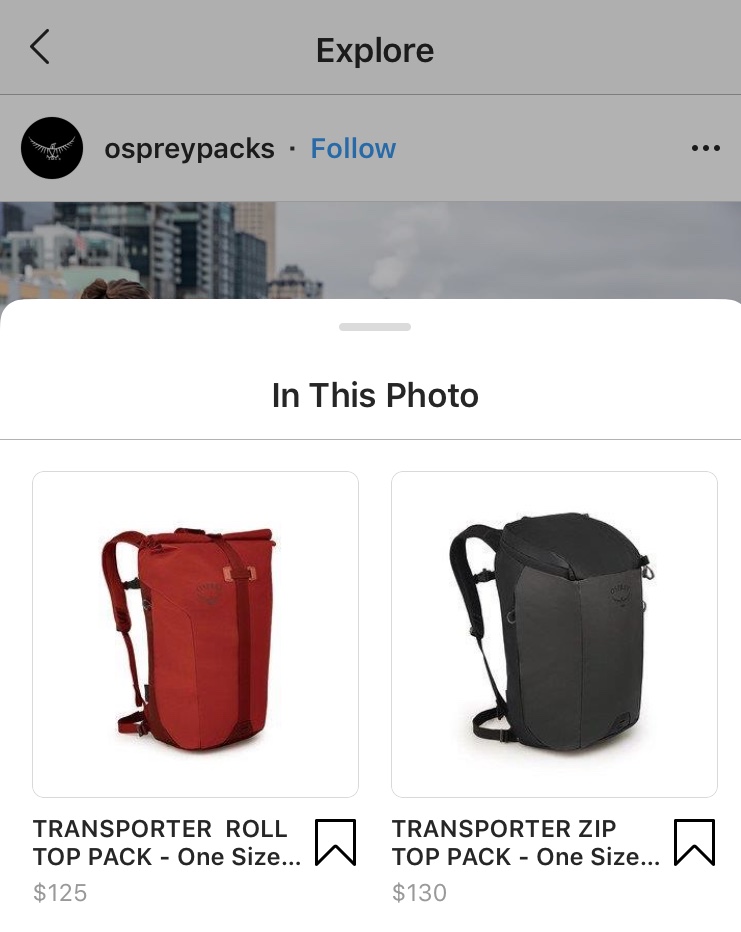Follow the ospreypacks account

pos(353,148)
